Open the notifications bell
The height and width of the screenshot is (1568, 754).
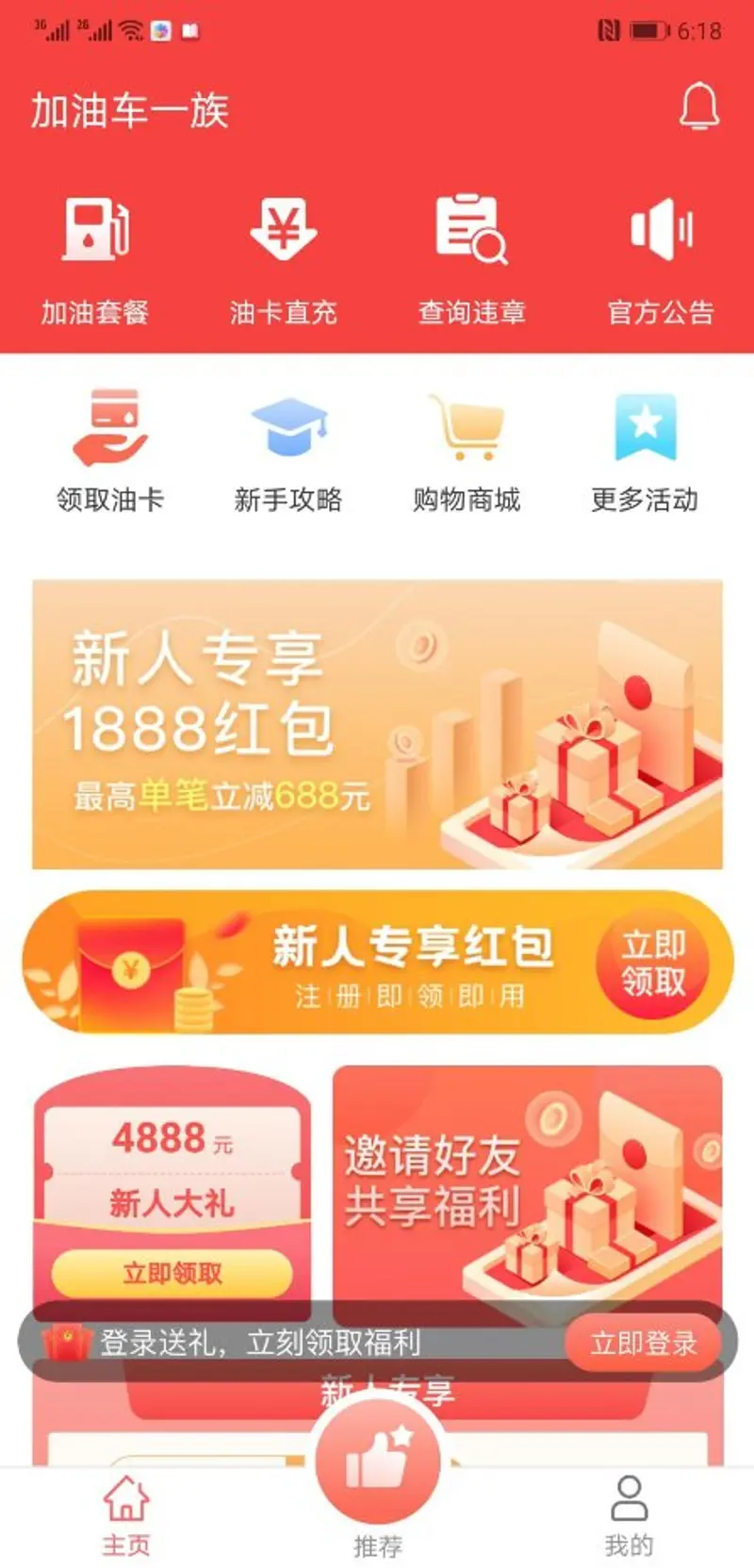point(698,108)
